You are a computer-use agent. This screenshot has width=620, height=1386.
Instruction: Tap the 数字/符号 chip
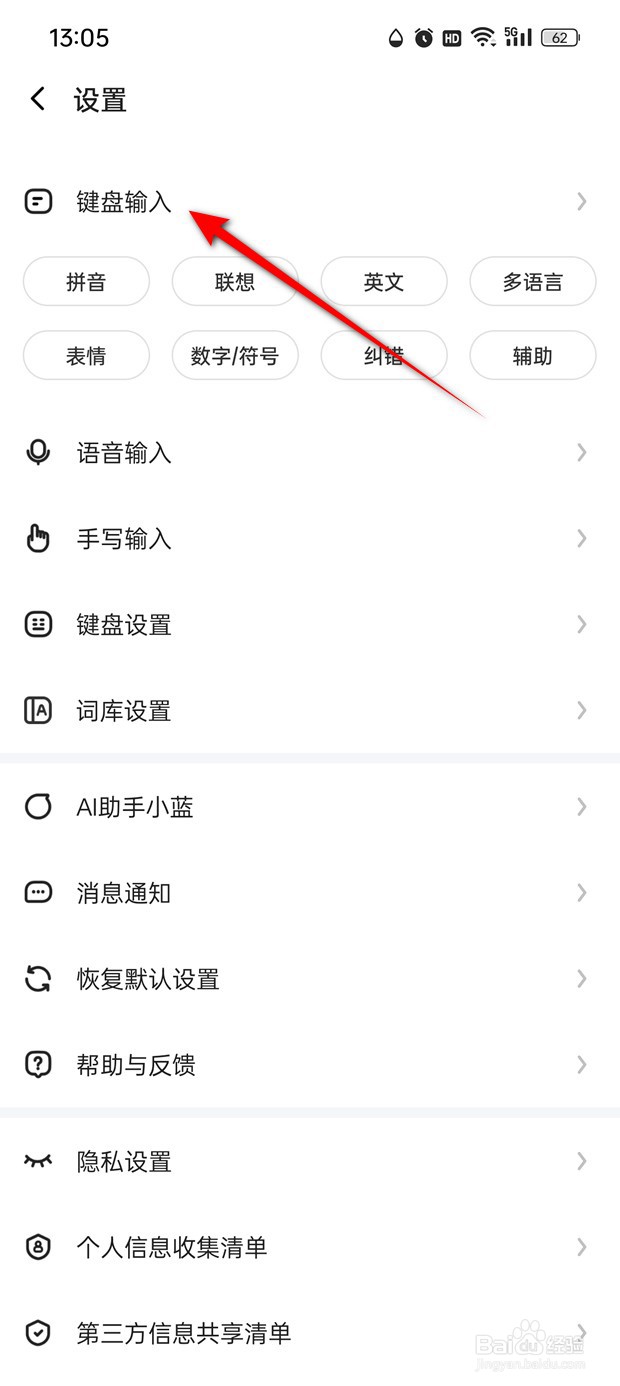point(235,355)
